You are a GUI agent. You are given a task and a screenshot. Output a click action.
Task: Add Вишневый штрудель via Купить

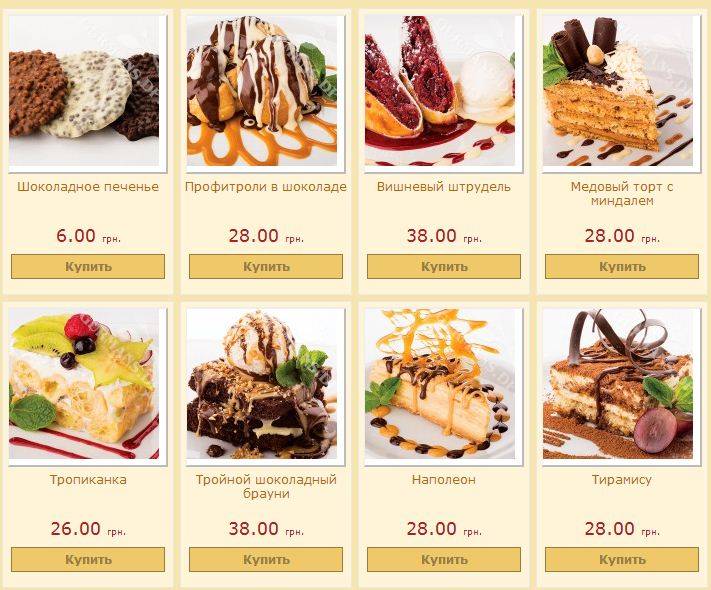(x=444, y=267)
